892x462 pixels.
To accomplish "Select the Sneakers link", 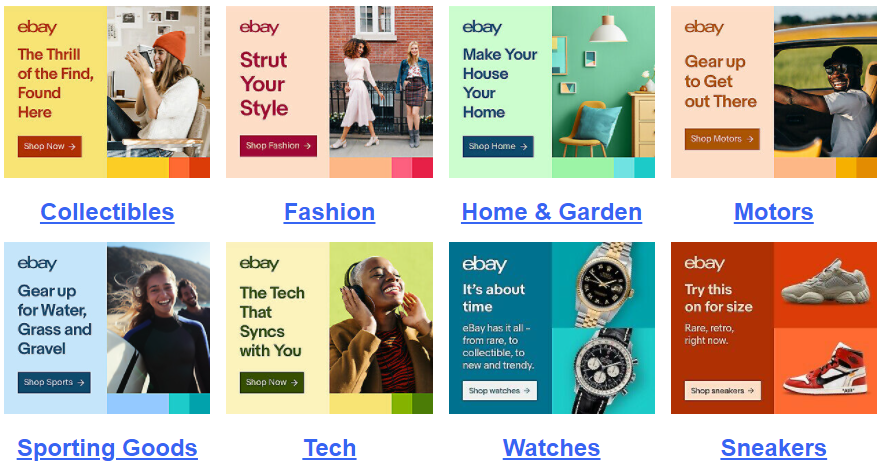I will click(x=773, y=447).
